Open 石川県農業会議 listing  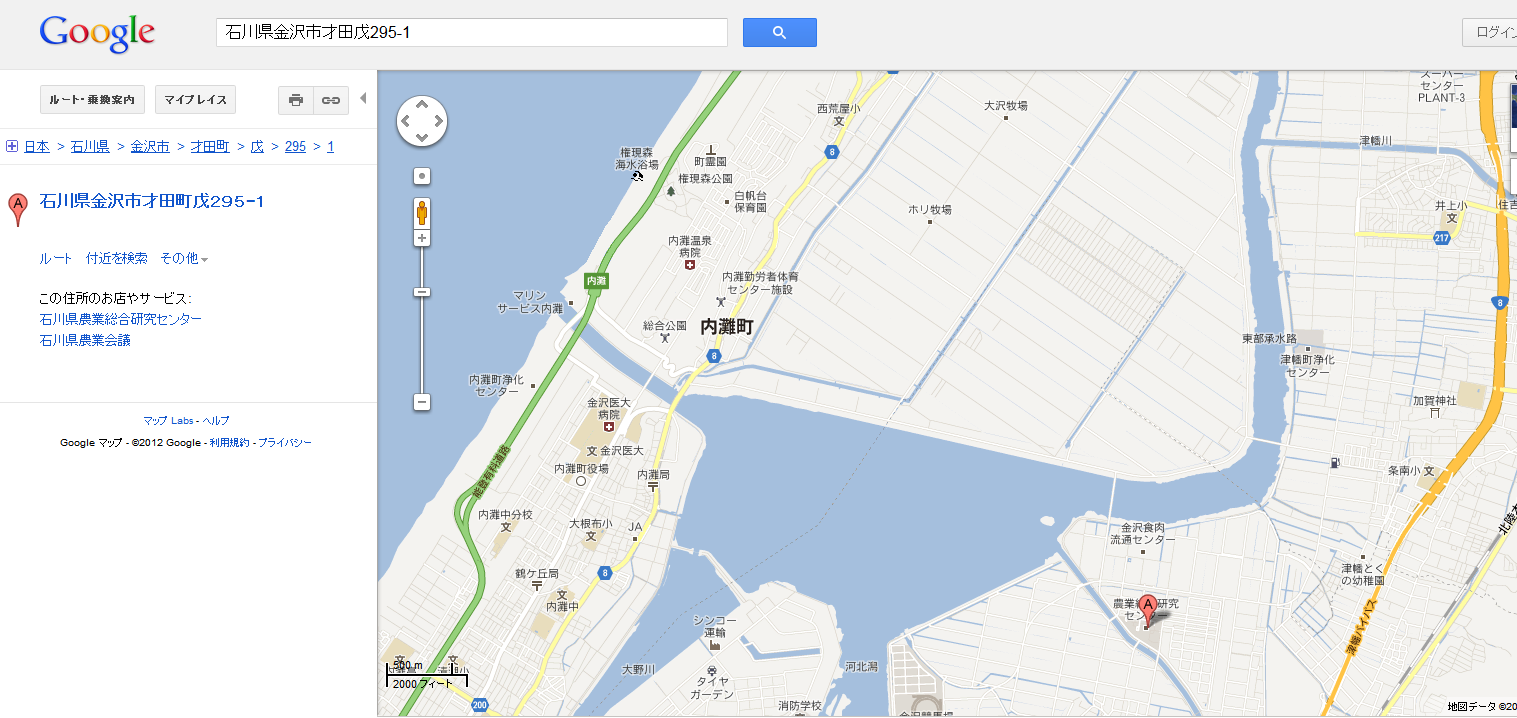[84, 340]
